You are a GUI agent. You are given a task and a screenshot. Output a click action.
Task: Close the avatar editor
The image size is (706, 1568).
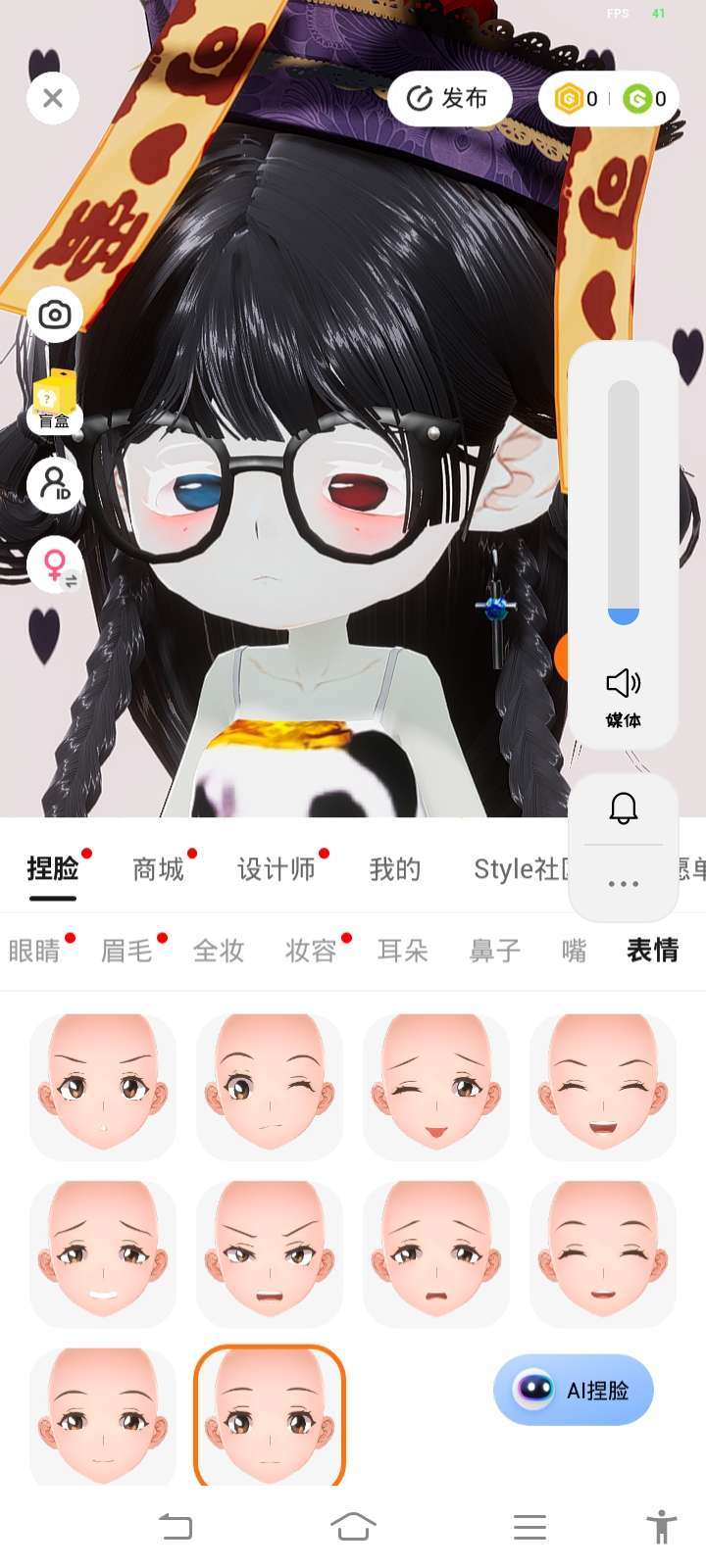pyautogui.click(x=53, y=98)
